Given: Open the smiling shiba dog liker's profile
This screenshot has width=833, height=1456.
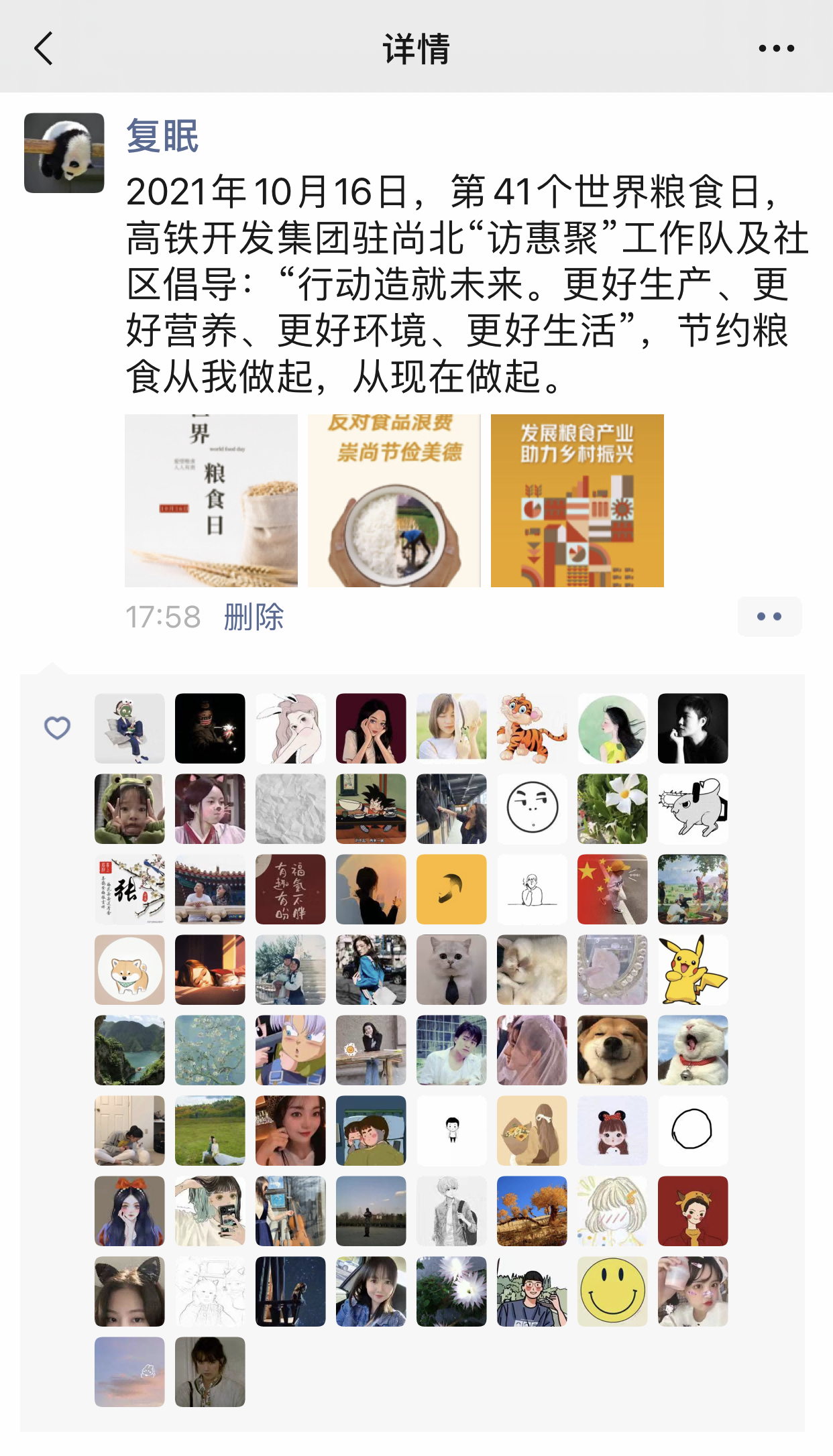Looking at the screenshot, I should coord(612,1050).
